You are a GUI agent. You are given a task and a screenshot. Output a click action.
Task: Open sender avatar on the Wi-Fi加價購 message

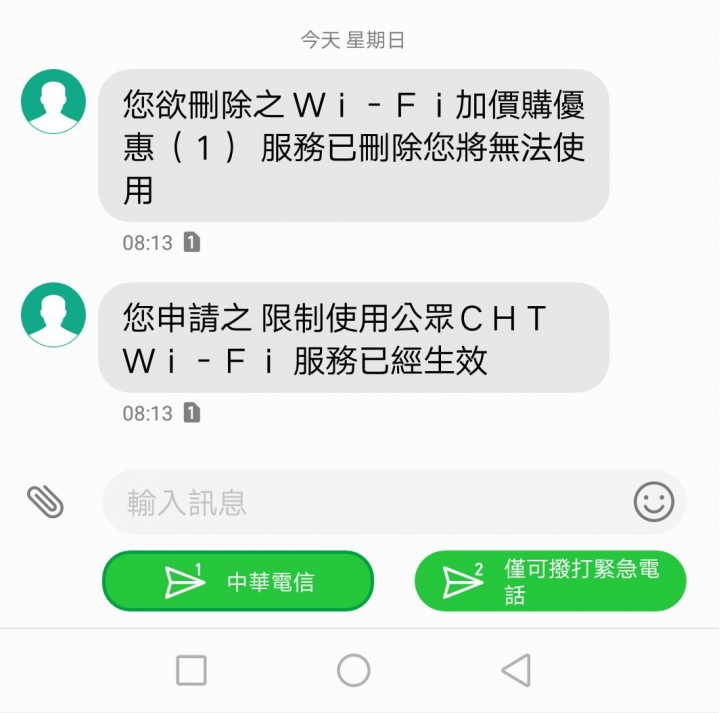tap(53, 101)
